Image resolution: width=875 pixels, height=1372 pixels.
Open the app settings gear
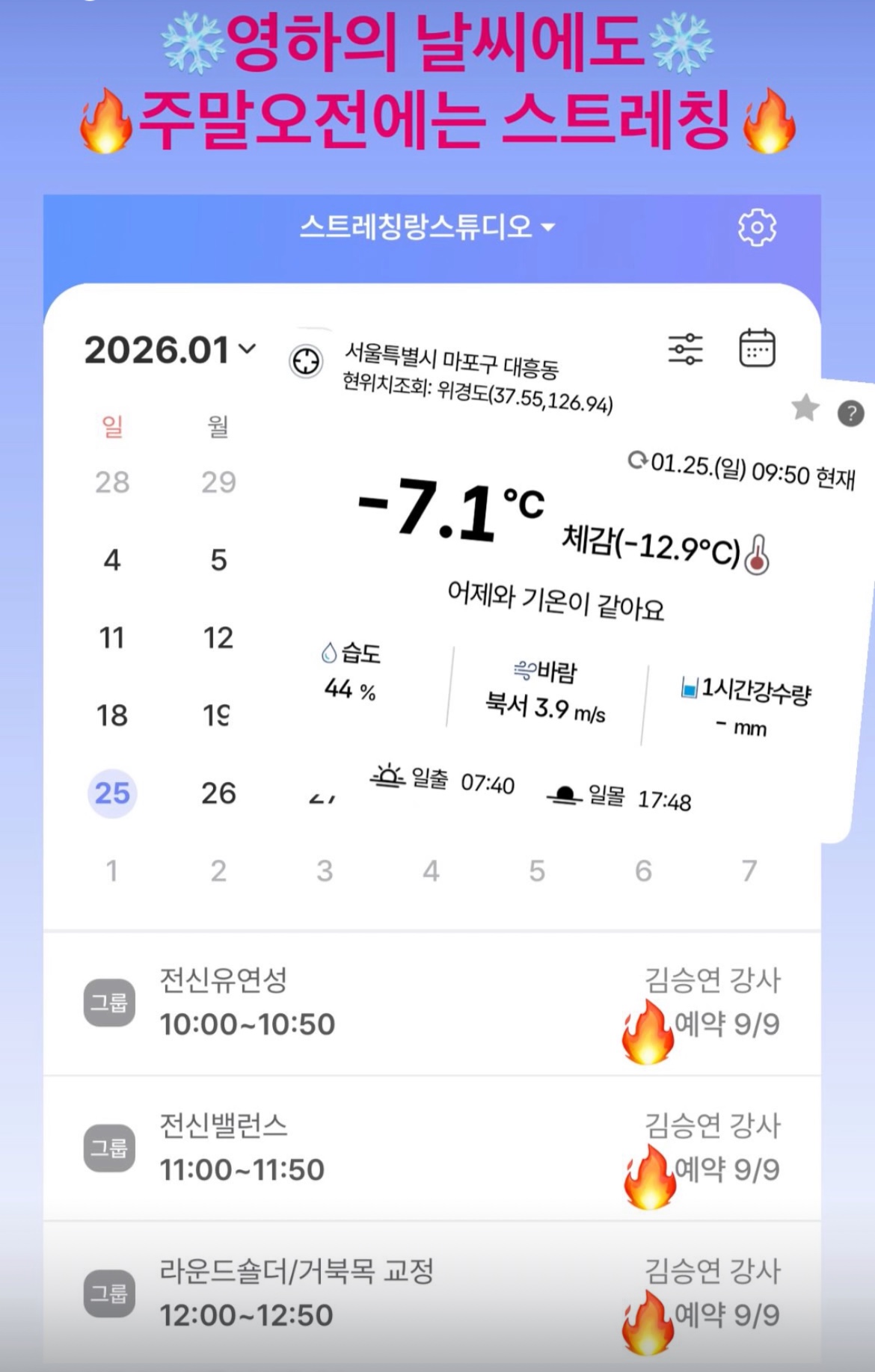758,227
